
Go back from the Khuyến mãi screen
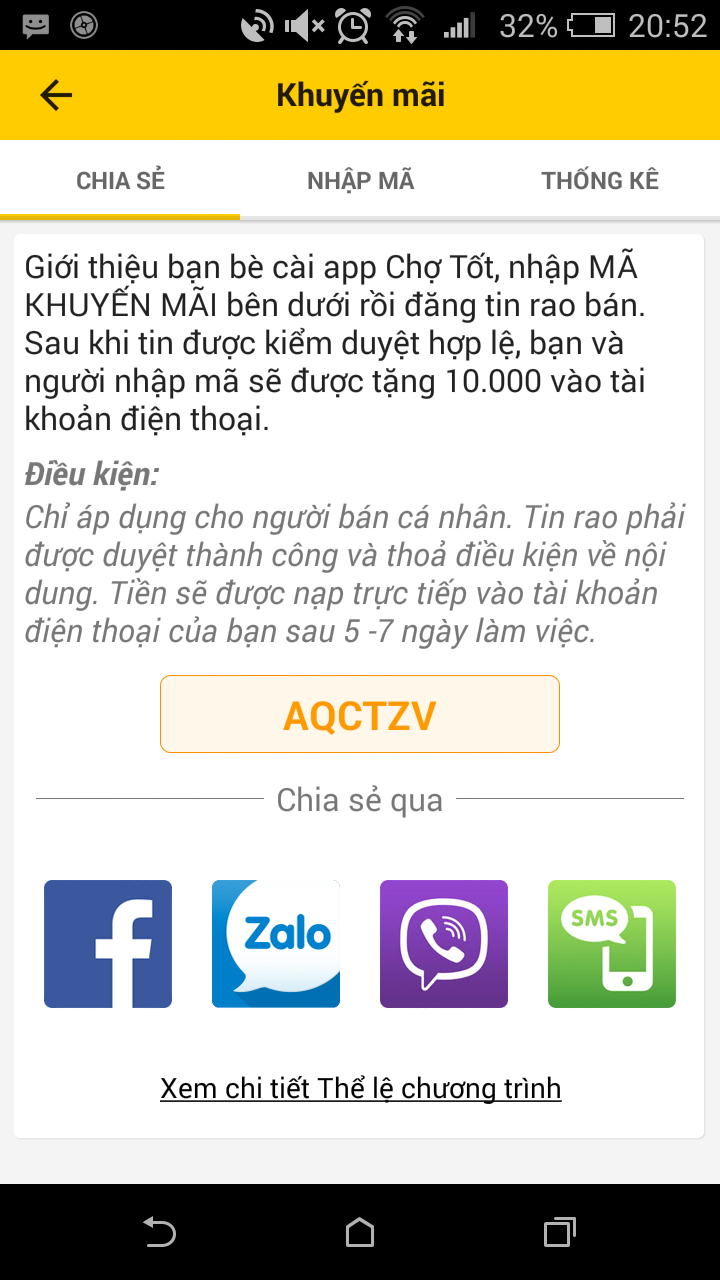click(56, 95)
